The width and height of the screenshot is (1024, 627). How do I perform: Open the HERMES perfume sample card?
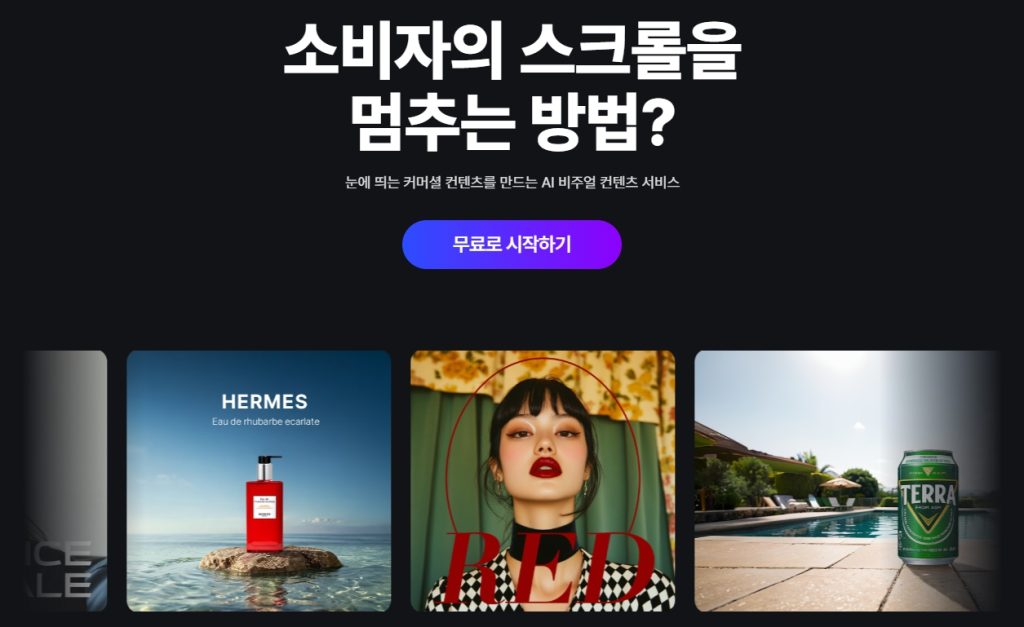coord(258,480)
